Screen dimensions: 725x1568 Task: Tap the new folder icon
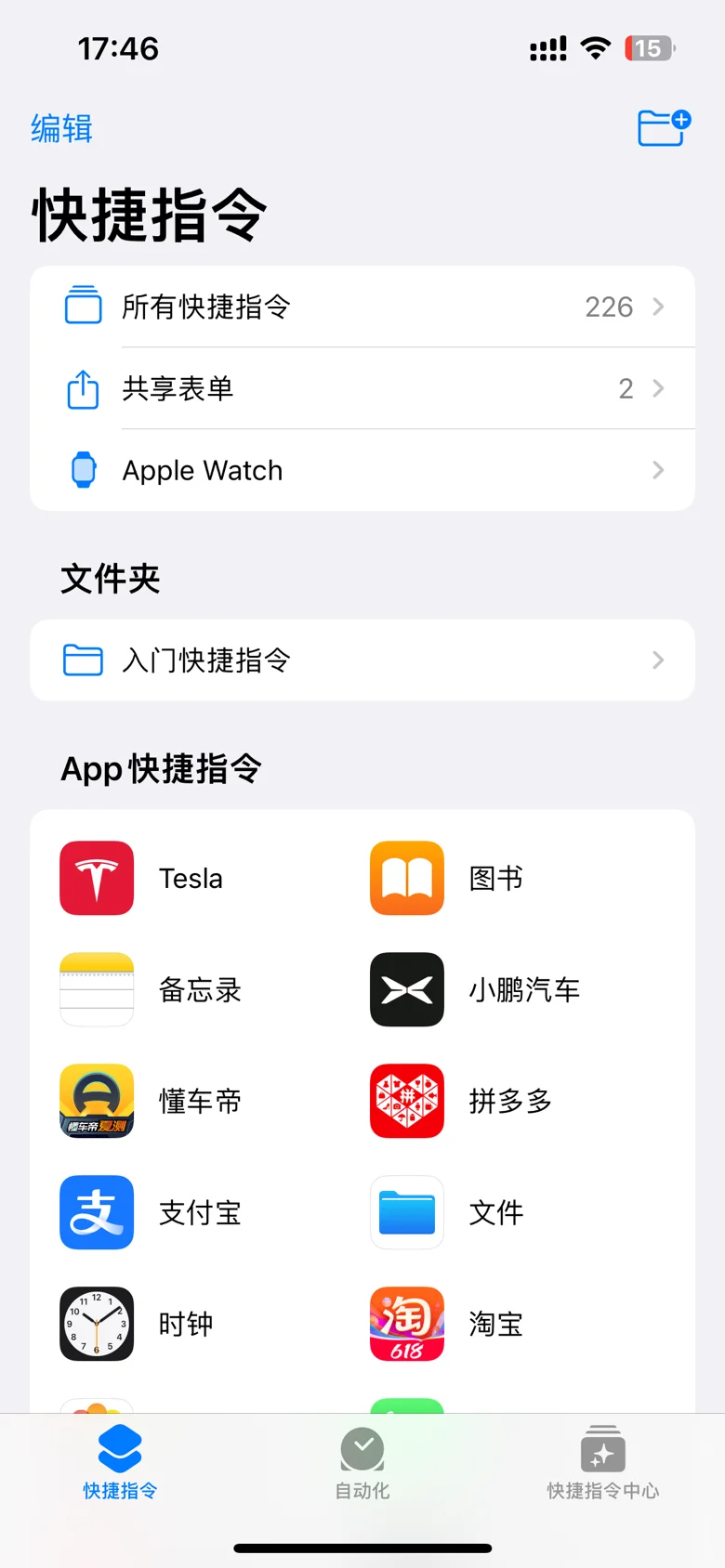coord(664,127)
